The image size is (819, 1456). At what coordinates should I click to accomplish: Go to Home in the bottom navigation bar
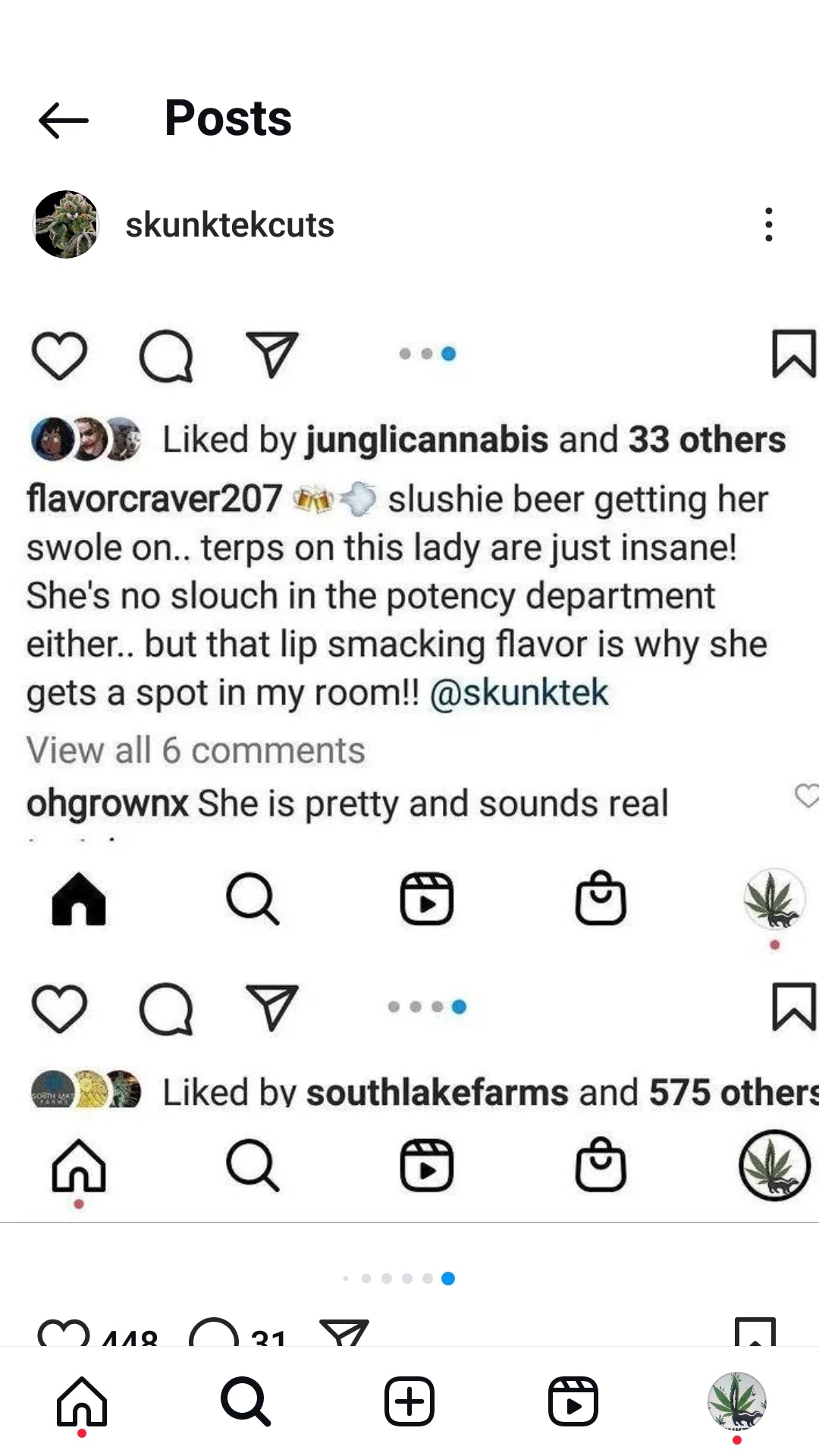[x=82, y=1401]
